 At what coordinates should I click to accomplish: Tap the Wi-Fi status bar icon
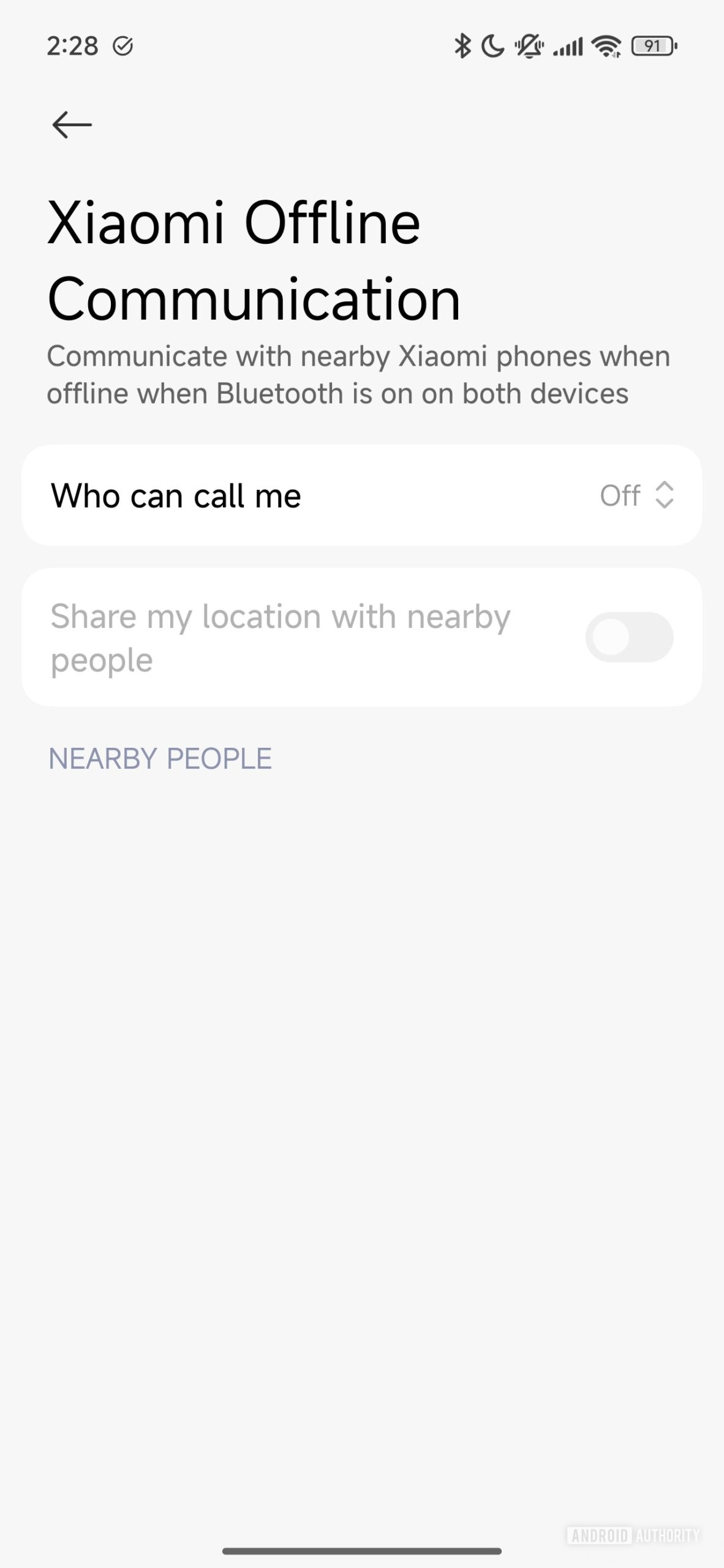(605, 45)
